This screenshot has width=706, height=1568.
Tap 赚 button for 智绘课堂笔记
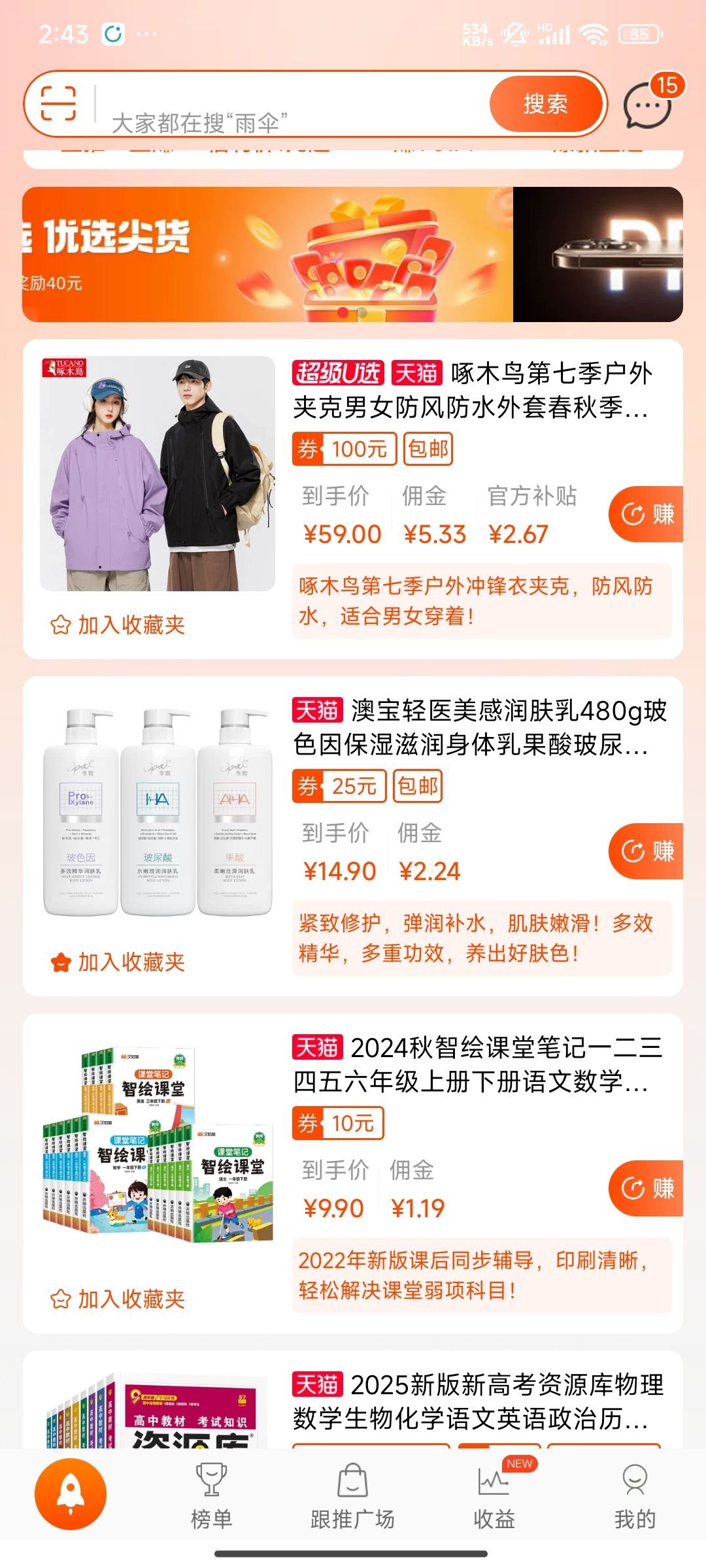[x=647, y=1188]
